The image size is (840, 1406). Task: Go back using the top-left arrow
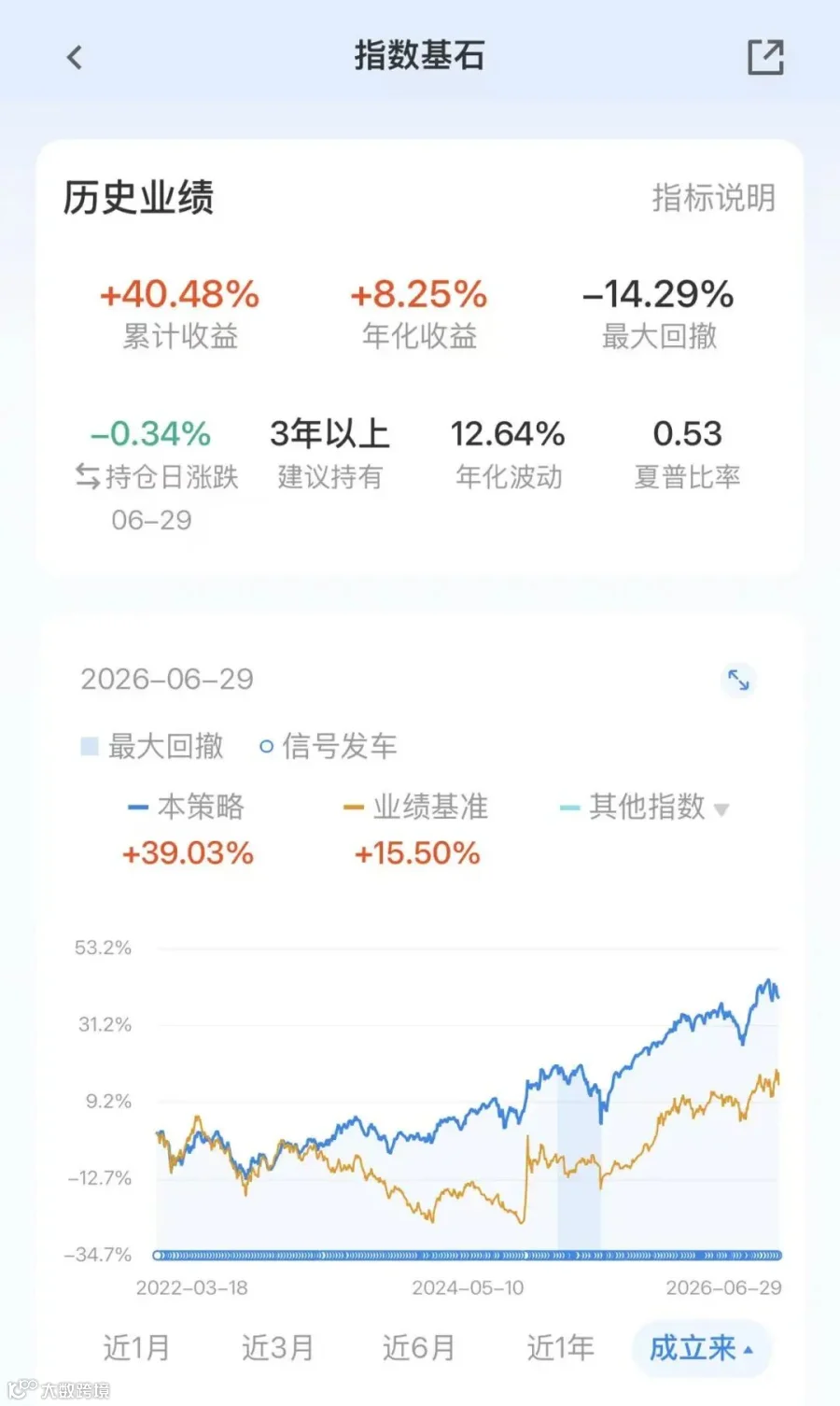pos(75,57)
